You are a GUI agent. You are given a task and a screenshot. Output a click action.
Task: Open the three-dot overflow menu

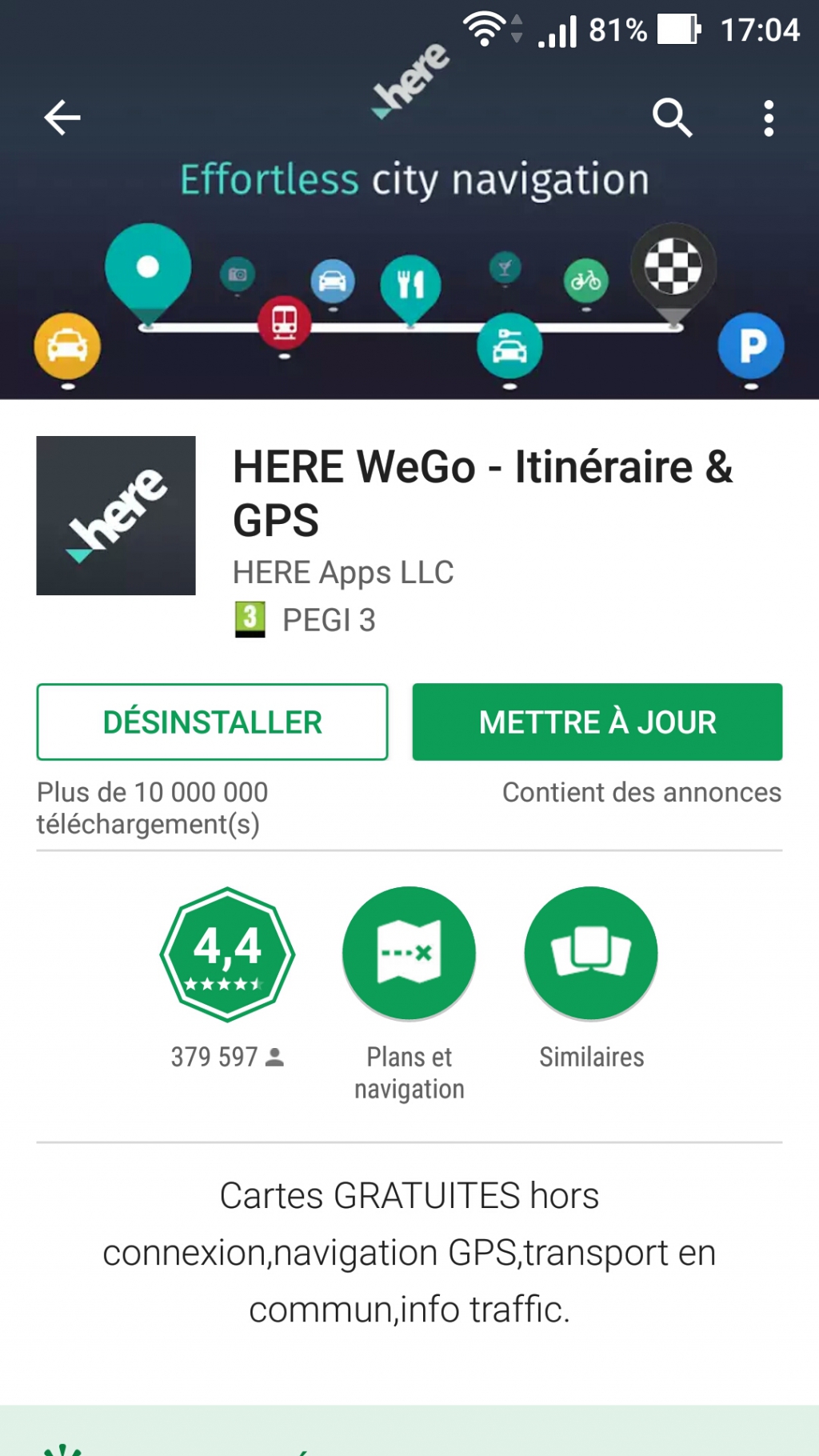click(769, 118)
